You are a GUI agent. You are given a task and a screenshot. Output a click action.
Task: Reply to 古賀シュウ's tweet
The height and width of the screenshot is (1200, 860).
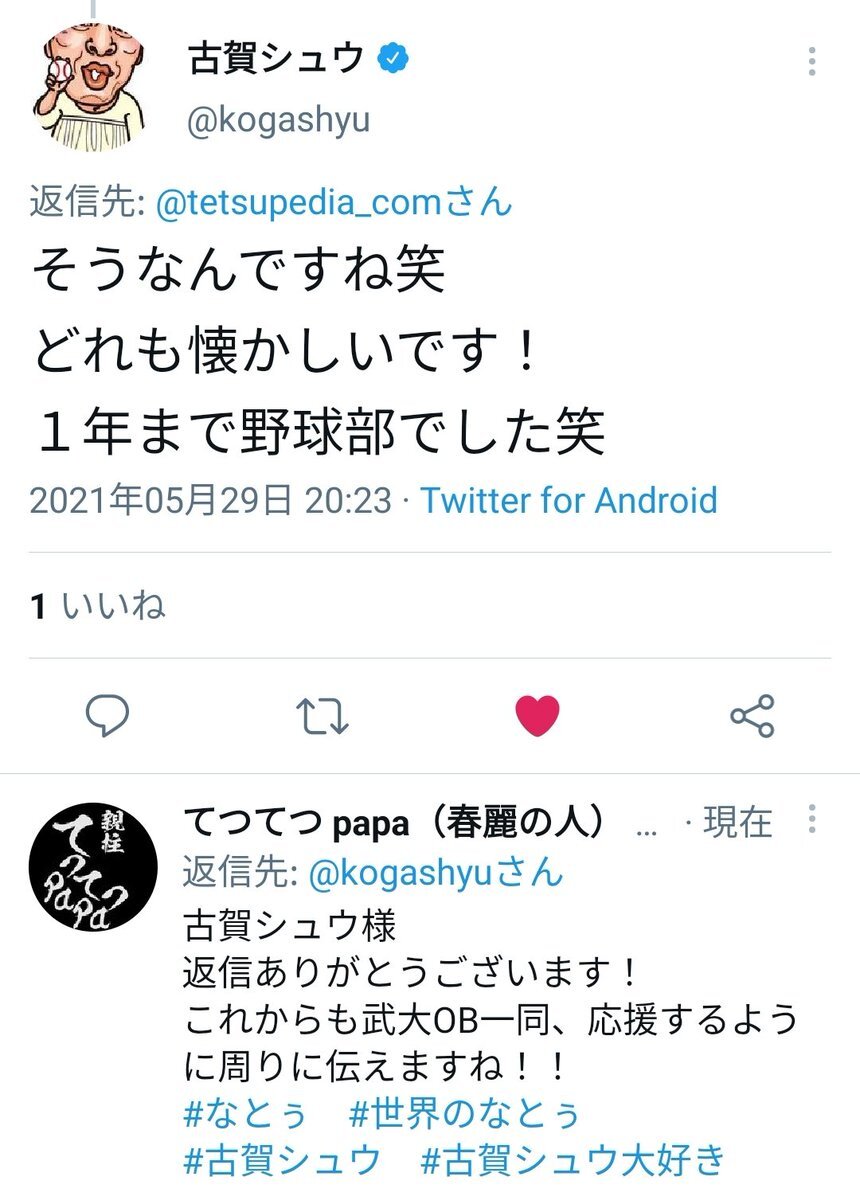tap(107, 716)
